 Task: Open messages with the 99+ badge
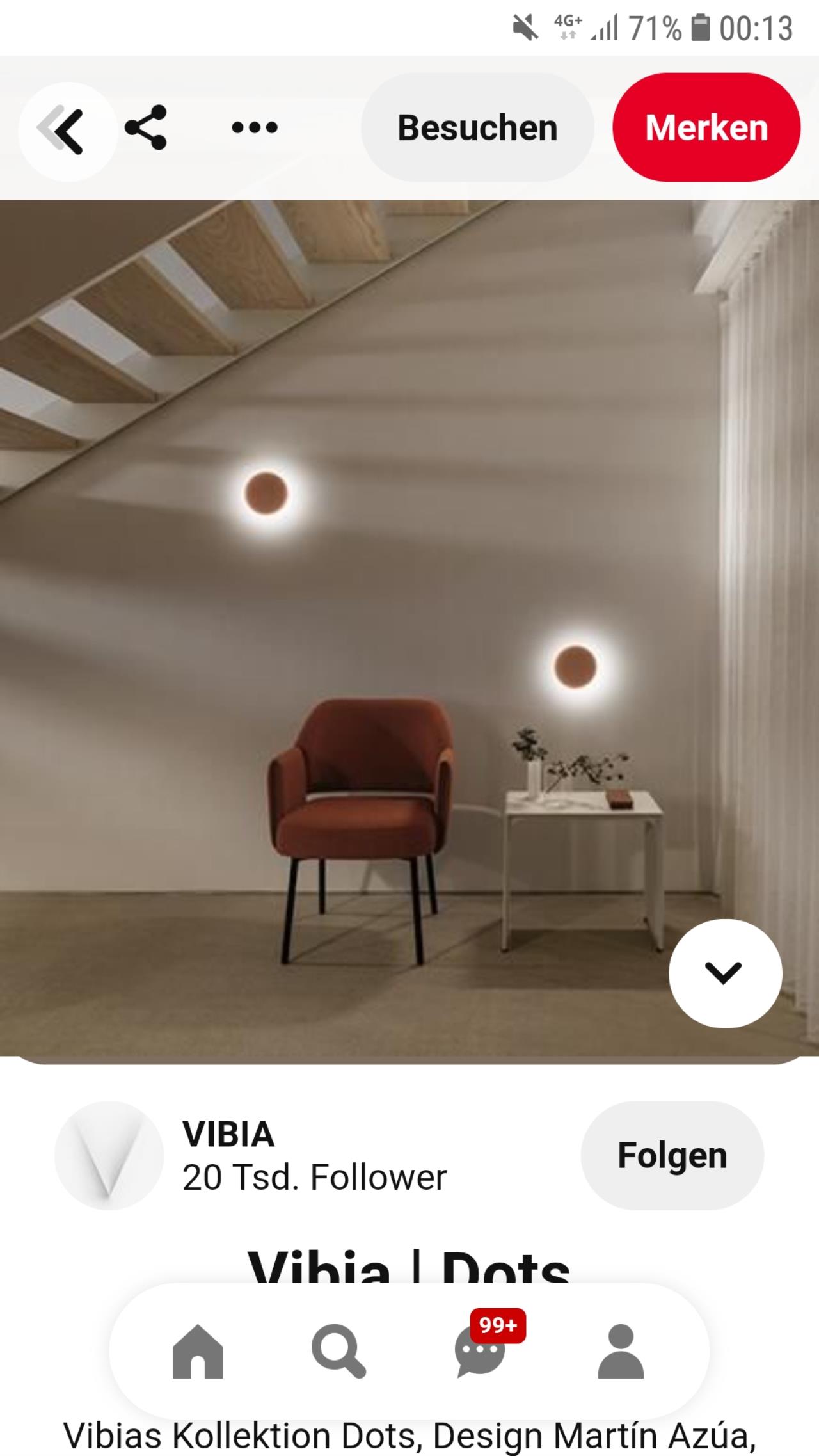(x=481, y=1349)
